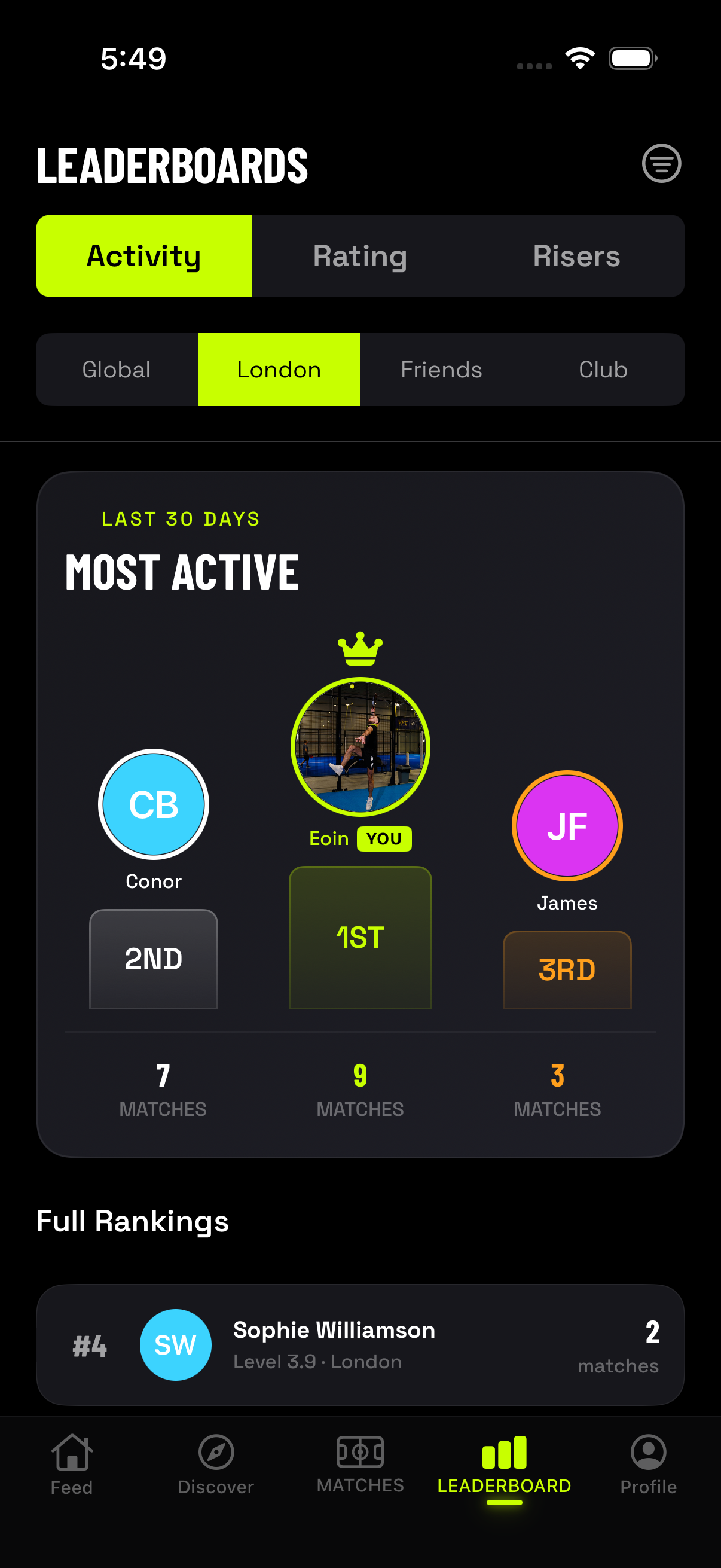Show the Global rankings

point(117,370)
